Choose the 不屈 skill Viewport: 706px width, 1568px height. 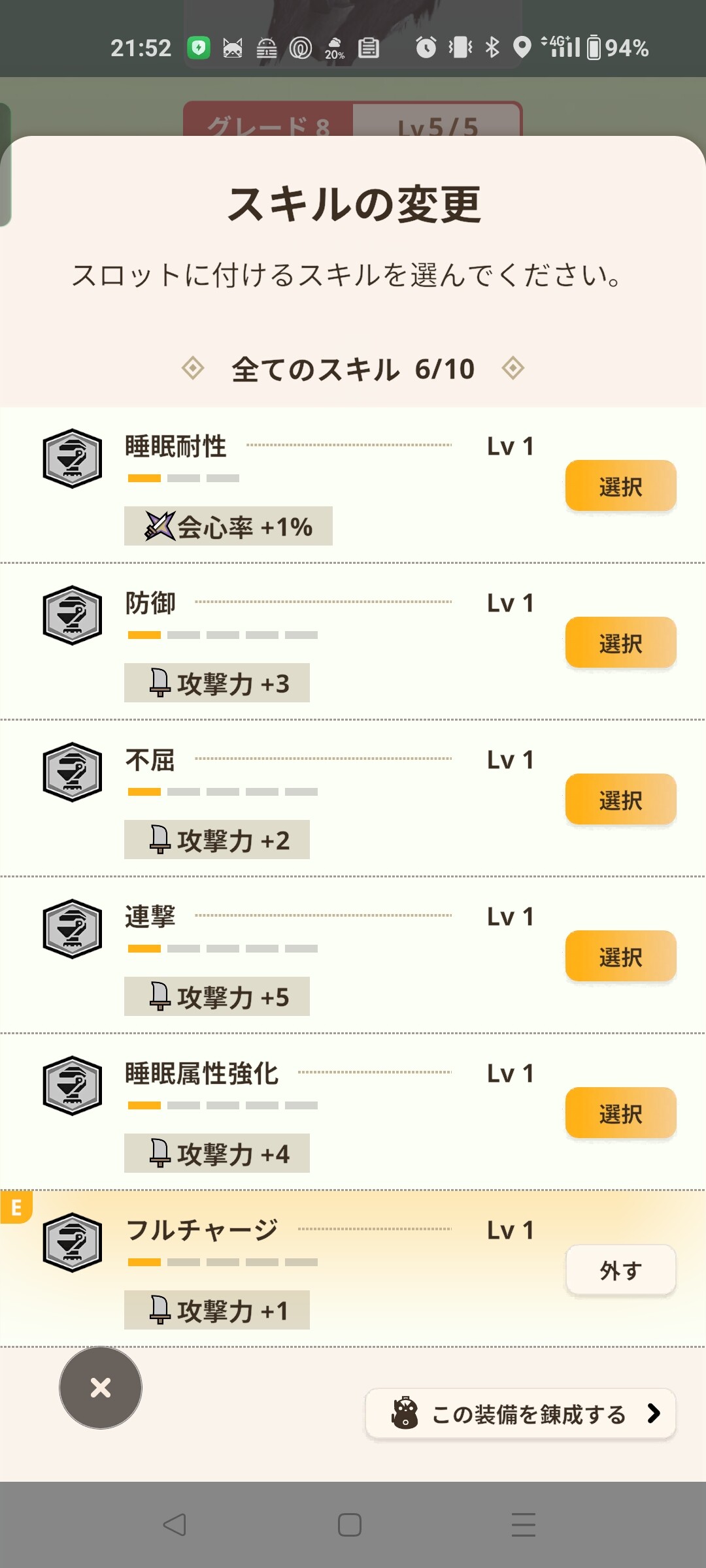620,800
